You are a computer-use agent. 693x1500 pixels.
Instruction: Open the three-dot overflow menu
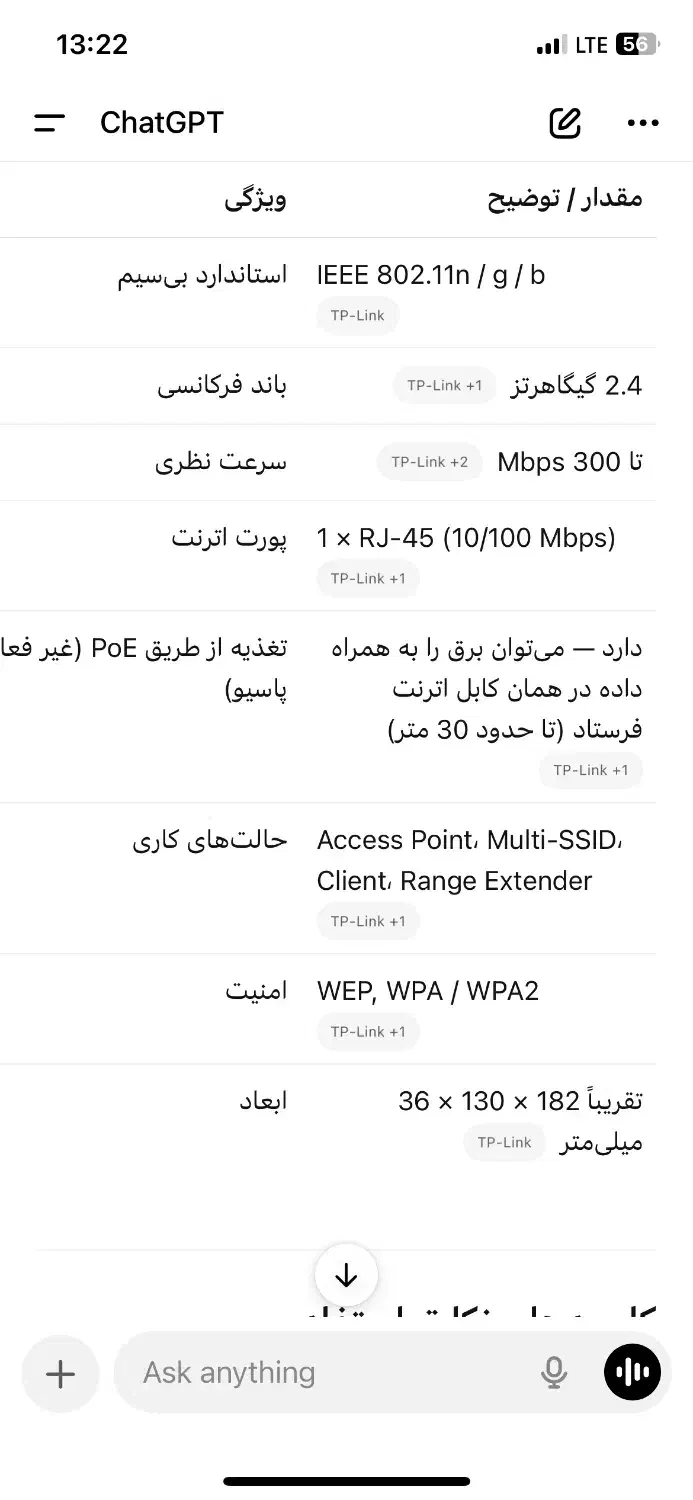pyautogui.click(x=643, y=123)
